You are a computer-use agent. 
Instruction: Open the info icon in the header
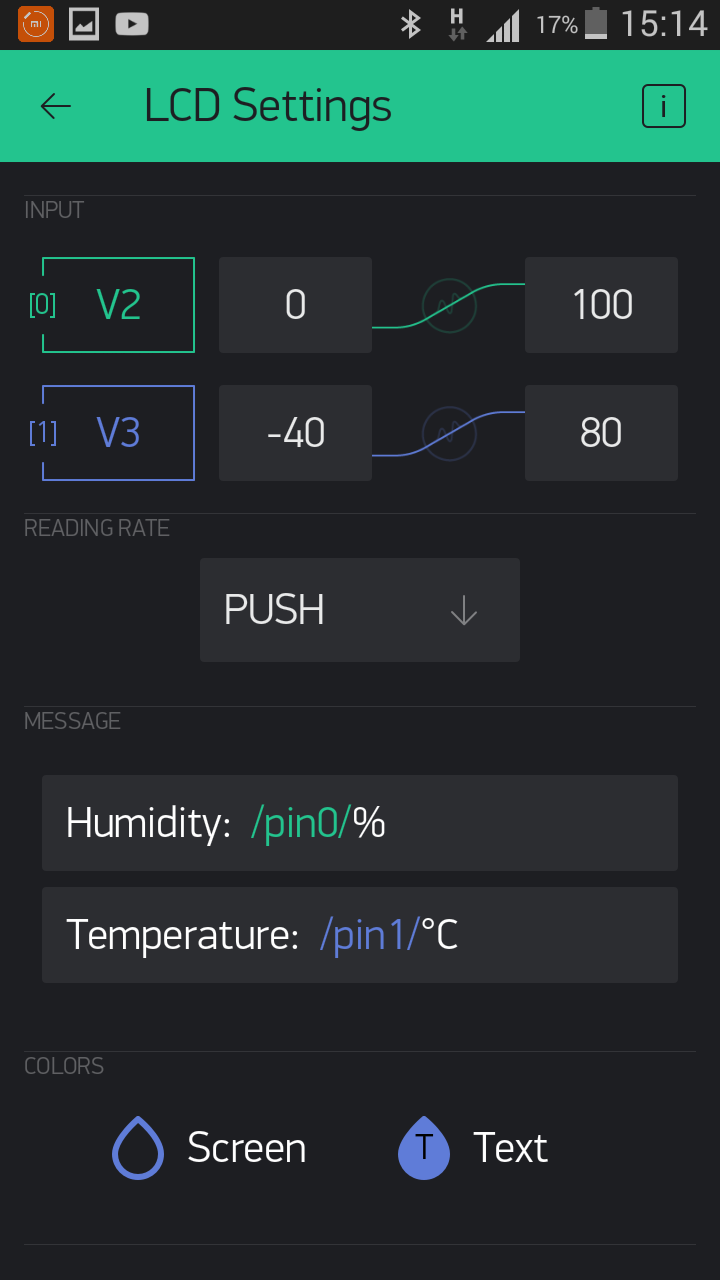664,106
